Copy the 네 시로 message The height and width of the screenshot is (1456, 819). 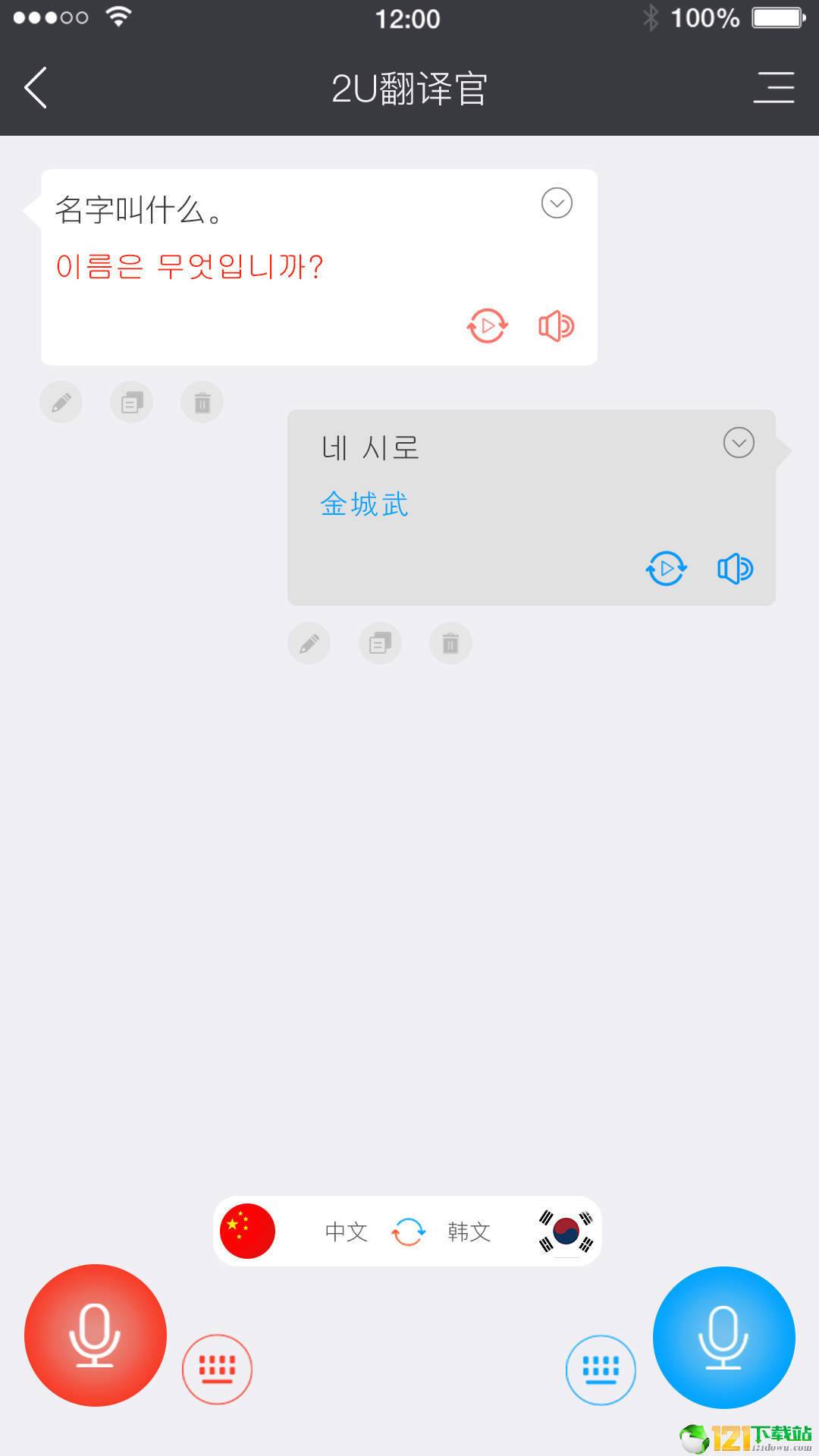[380, 644]
